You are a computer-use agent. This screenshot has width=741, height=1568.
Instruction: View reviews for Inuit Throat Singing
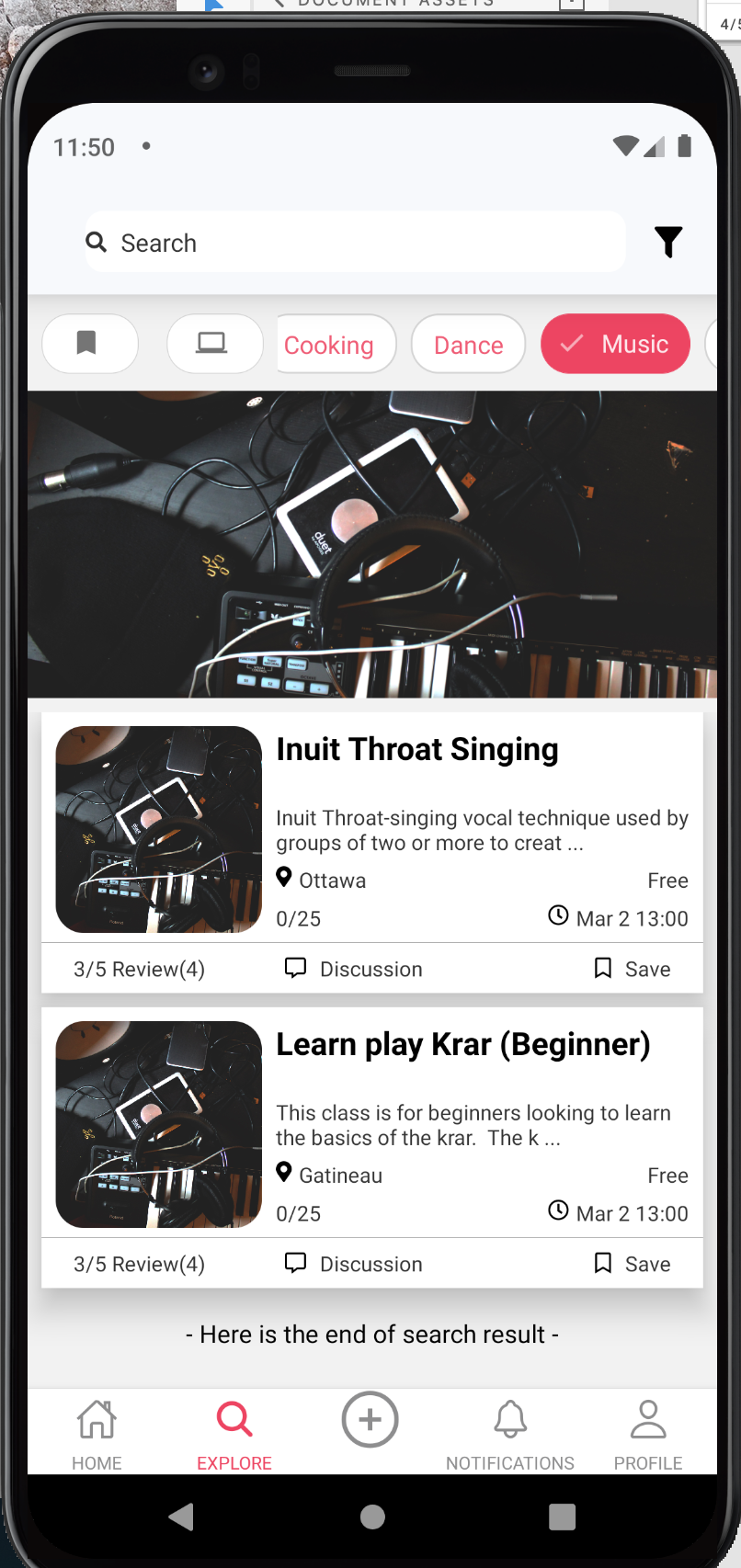pyautogui.click(x=140, y=969)
